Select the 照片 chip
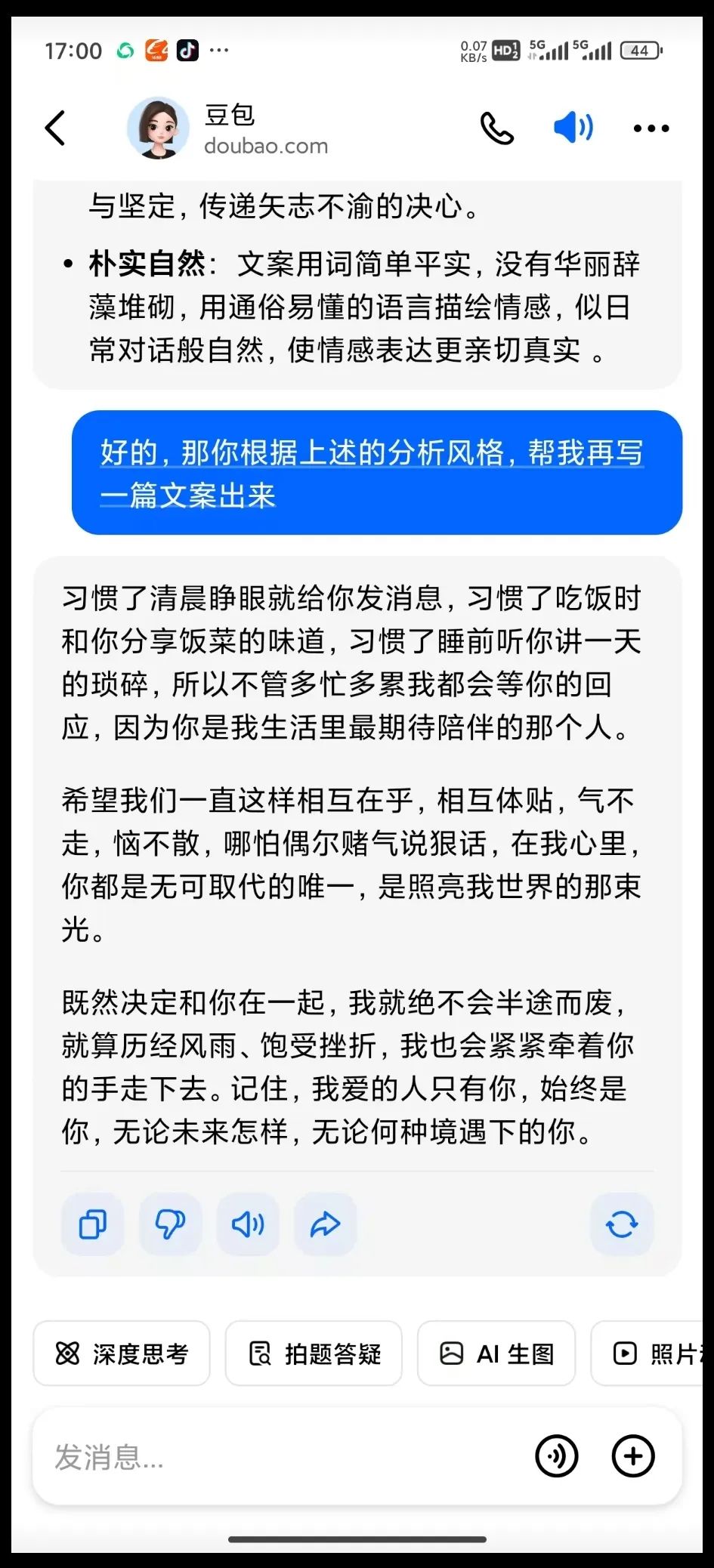This screenshot has width=714, height=1568. [x=654, y=1353]
